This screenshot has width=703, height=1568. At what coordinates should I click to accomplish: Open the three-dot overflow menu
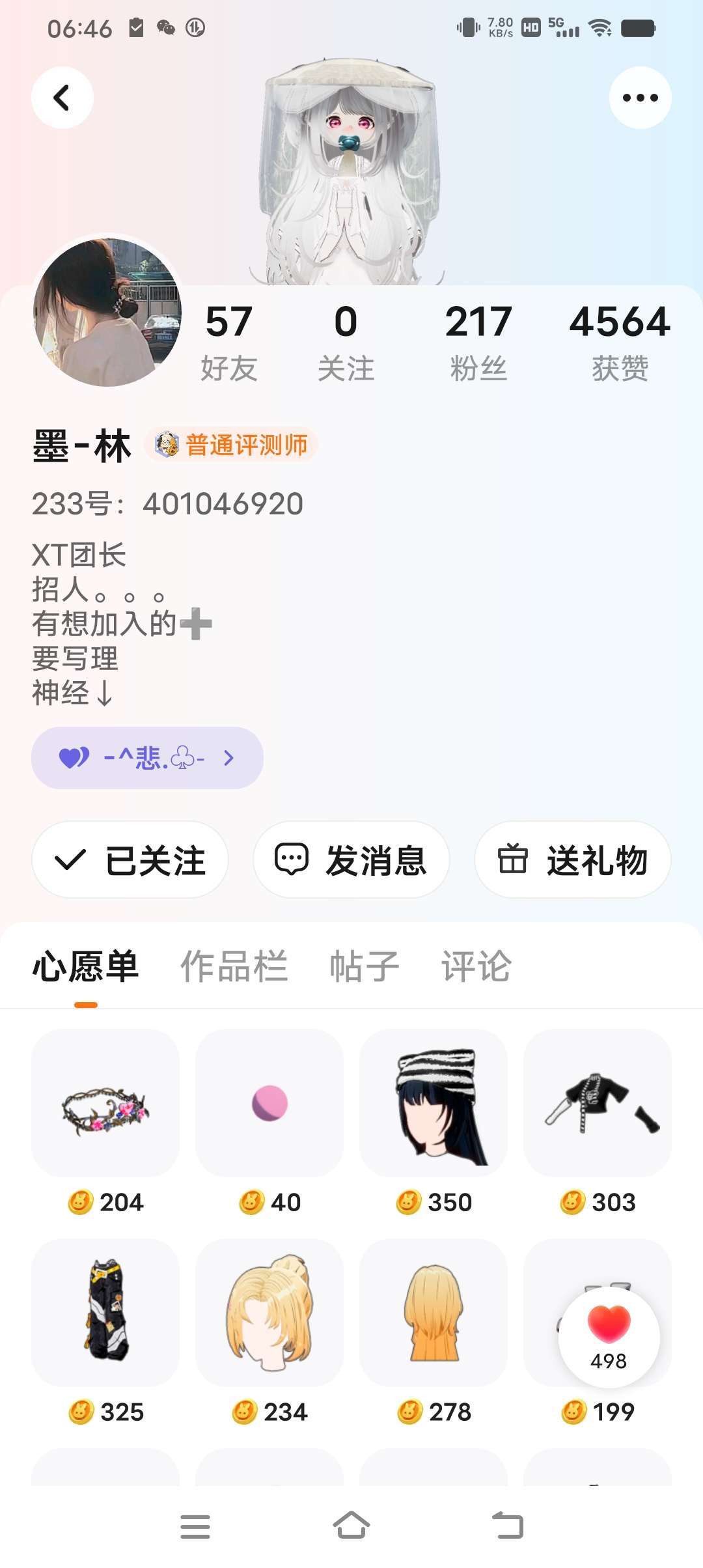(x=640, y=98)
